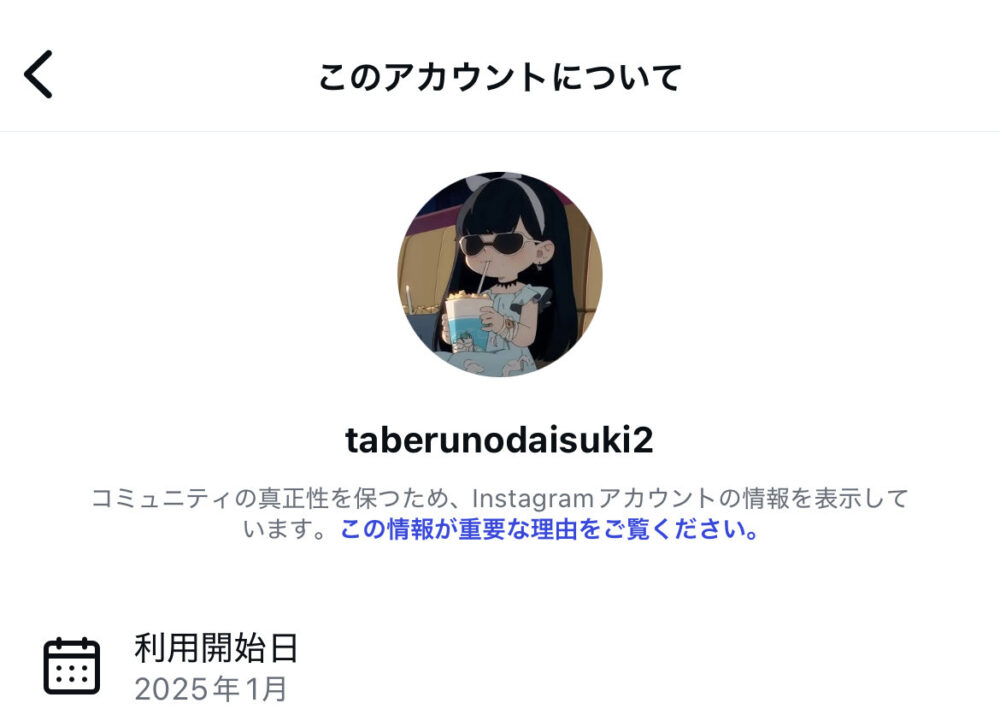Screen dimensions: 1000x721
Task: Go back using the back arrow
Action: click(38, 75)
